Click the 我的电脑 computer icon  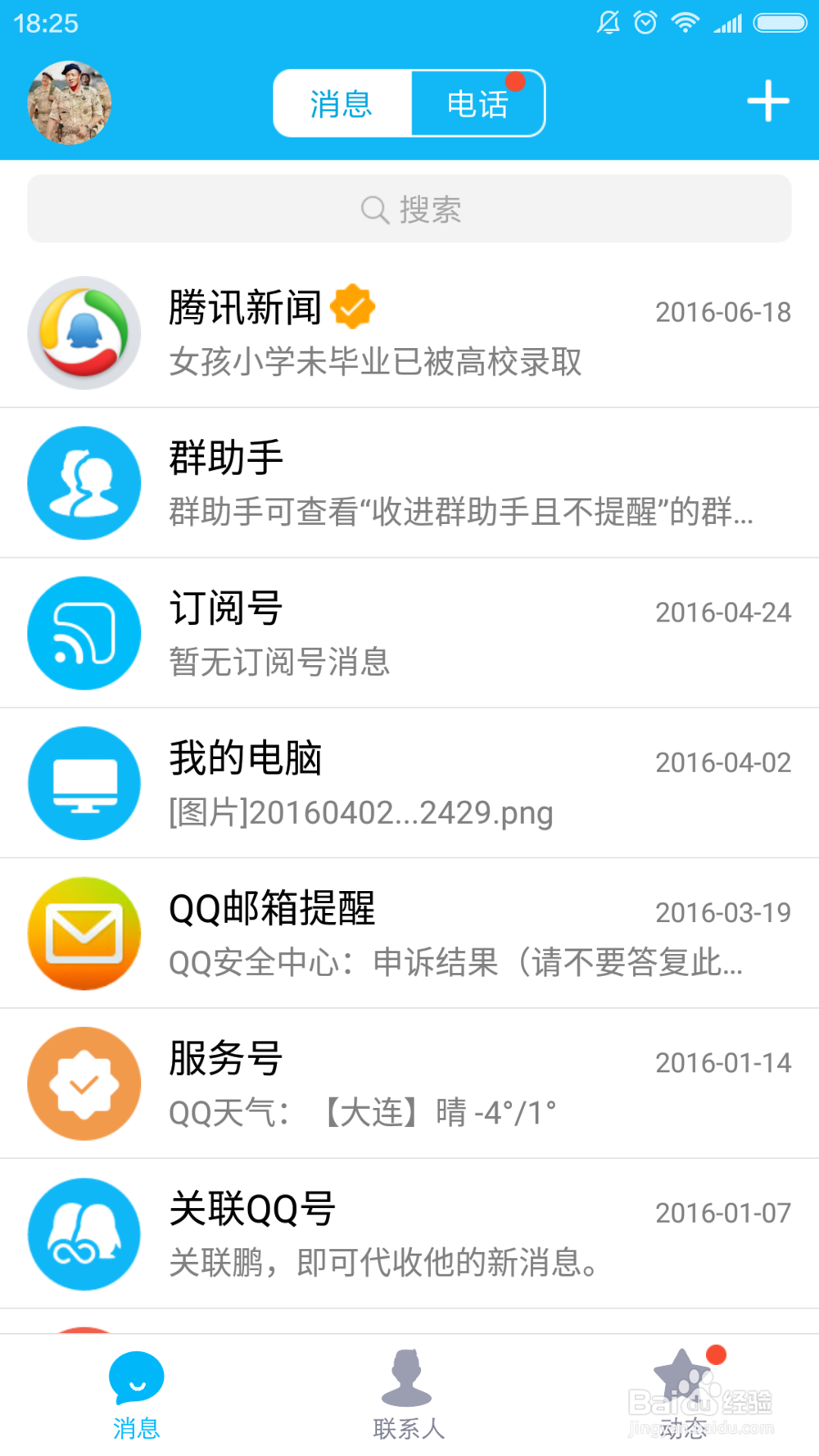pyautogui.click(x=84, y=783)
